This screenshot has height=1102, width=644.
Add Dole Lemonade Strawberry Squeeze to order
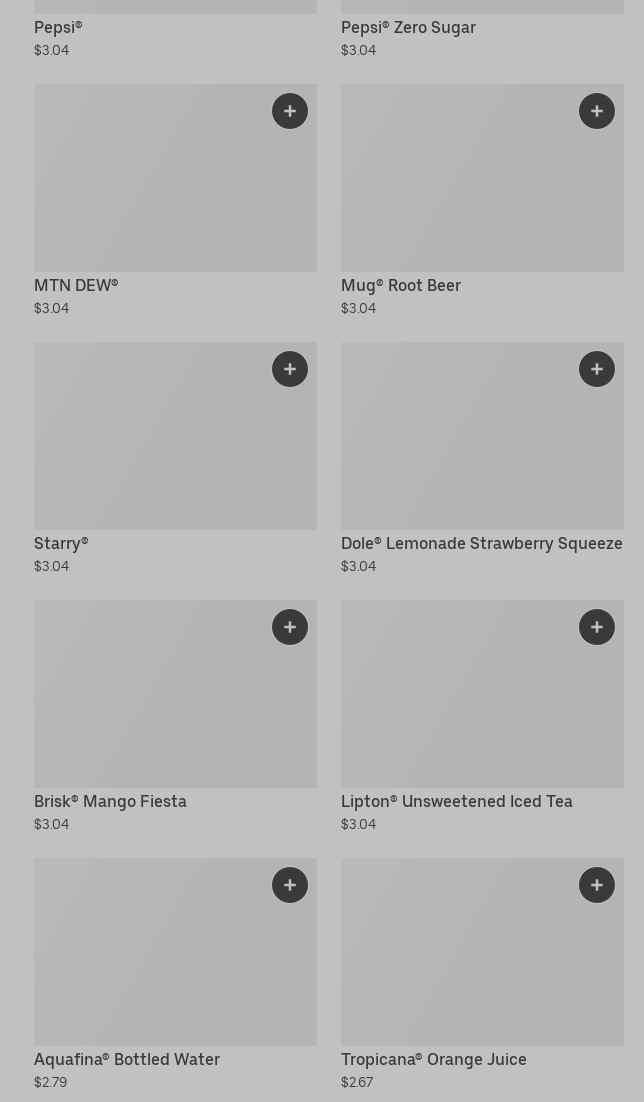(x=597, y=369)
